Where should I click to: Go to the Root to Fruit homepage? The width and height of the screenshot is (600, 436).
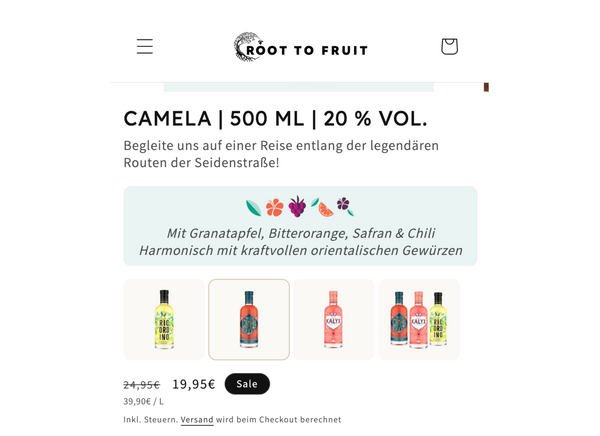300,47
